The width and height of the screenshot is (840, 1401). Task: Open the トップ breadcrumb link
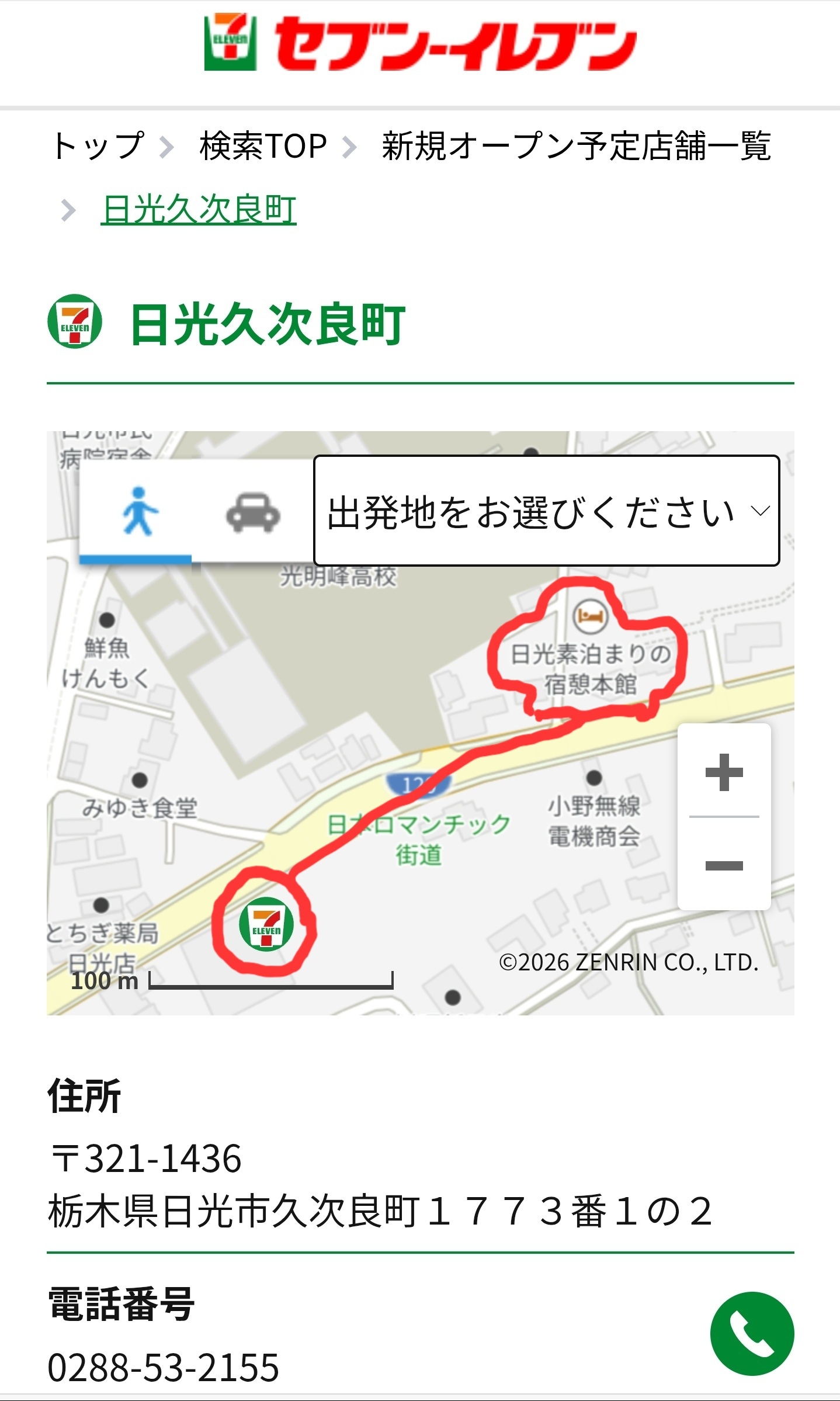point(98,146)
